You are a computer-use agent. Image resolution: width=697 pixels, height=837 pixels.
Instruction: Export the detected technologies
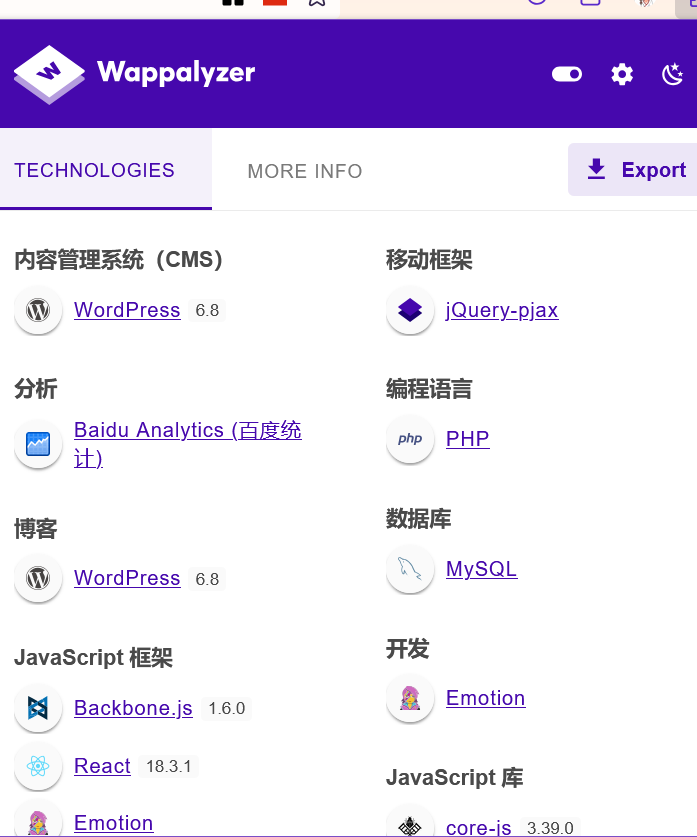(x=636, y=170)
